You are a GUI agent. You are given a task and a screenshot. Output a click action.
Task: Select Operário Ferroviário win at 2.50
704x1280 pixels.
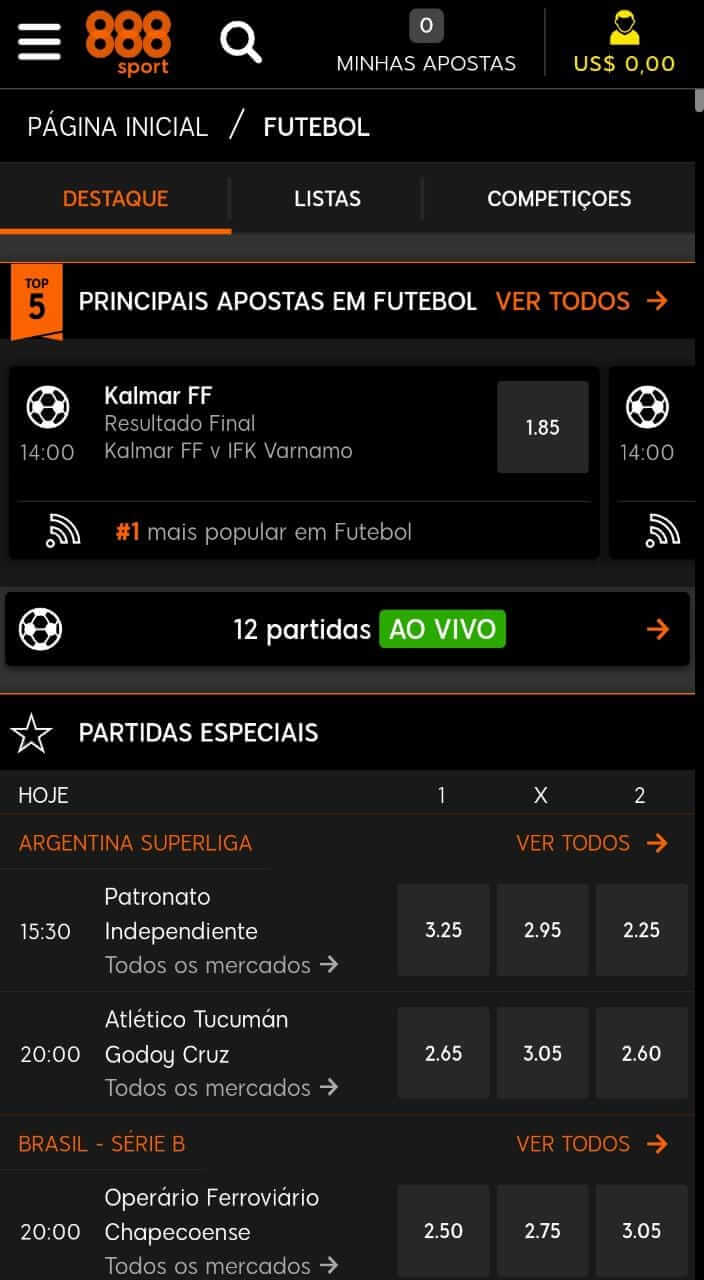click(x=443, y=1231)
